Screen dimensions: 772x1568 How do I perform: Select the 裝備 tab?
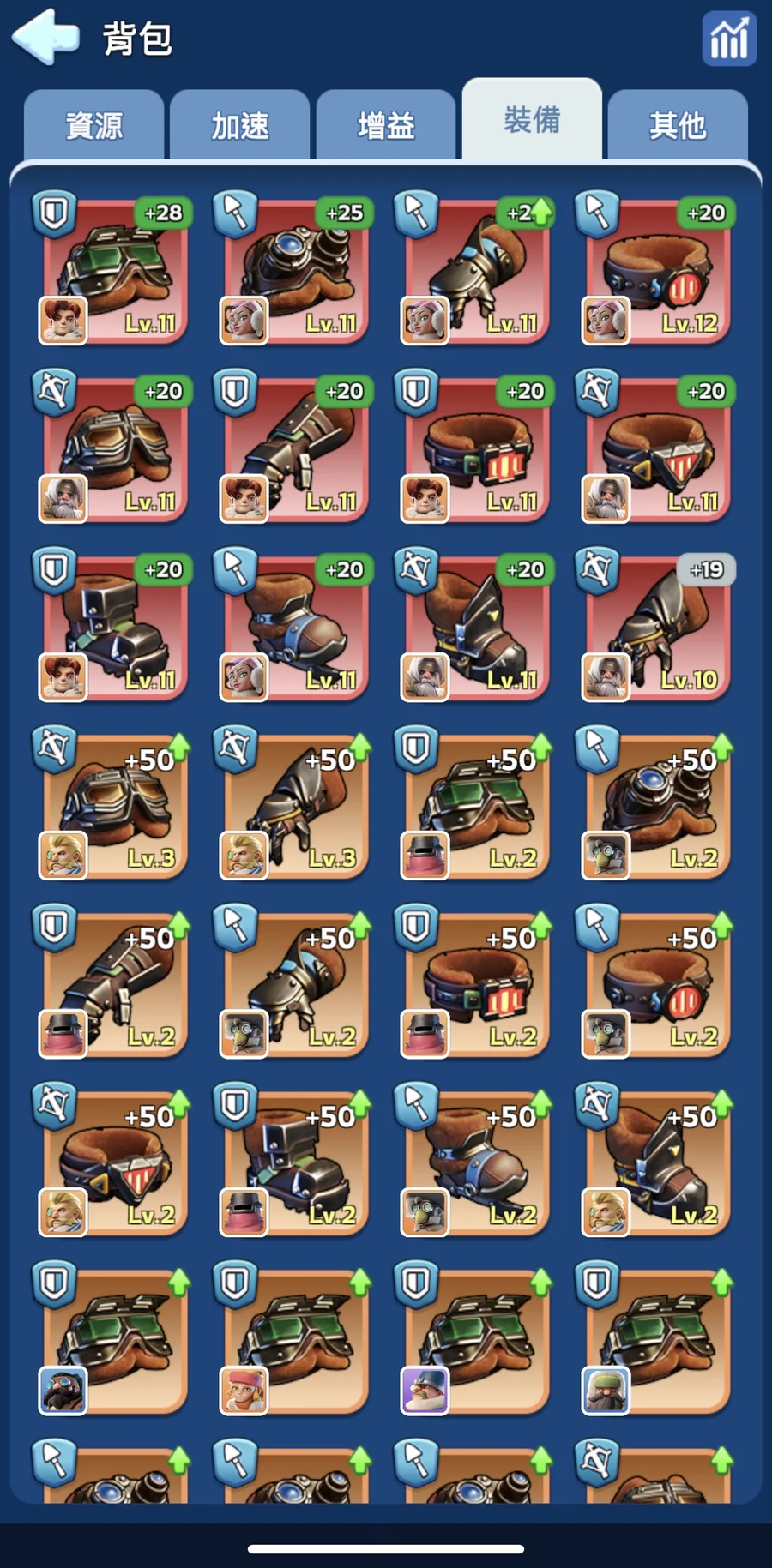coord(532,120)
